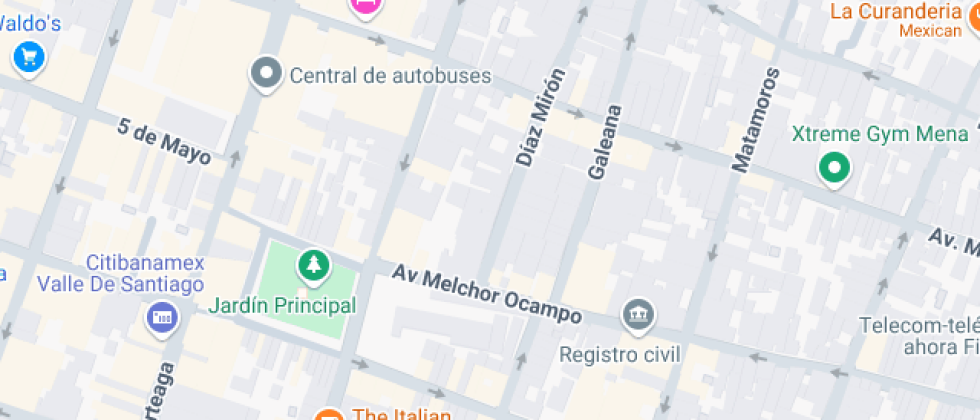Open the Registro civil map pin

point(636,315)
